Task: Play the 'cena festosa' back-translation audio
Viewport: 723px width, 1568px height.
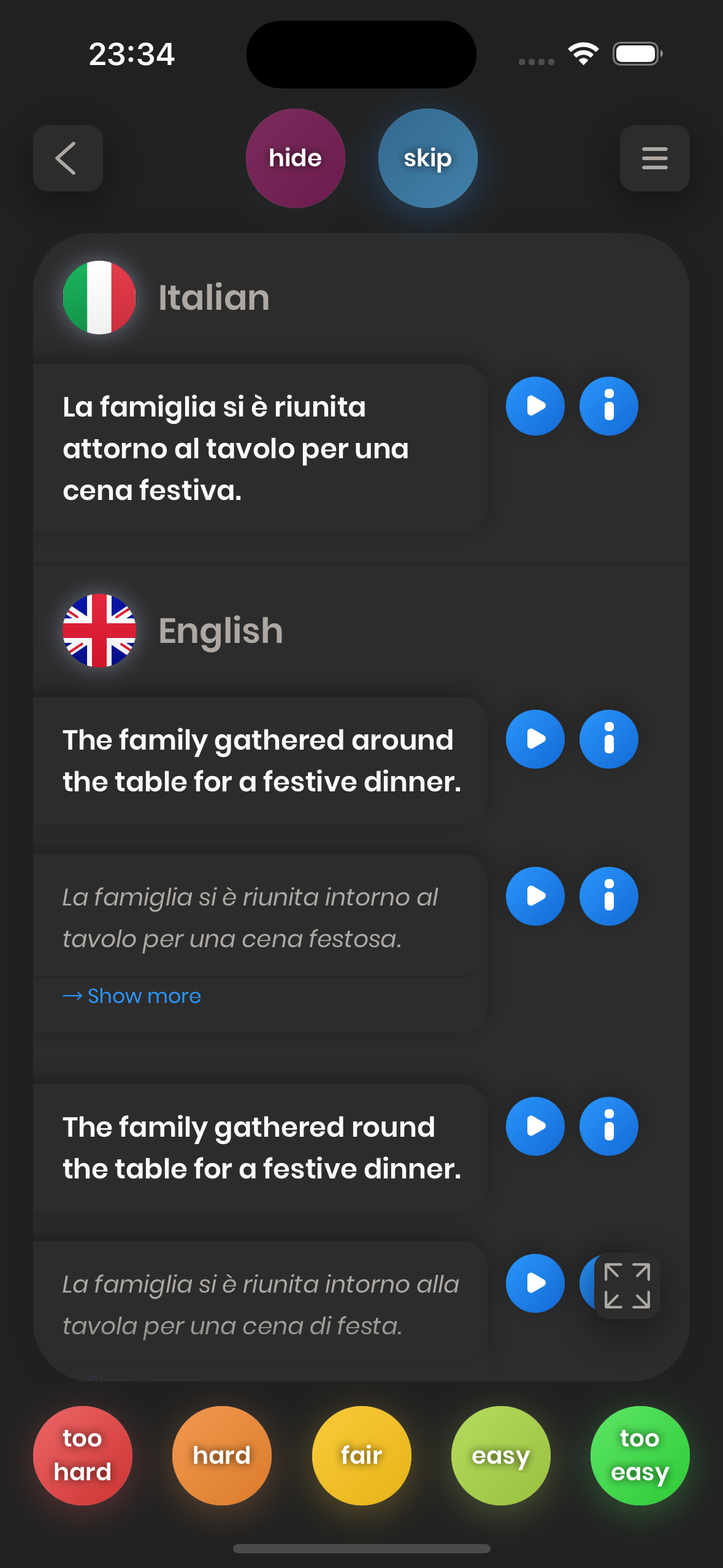Action: coord(535,896)
